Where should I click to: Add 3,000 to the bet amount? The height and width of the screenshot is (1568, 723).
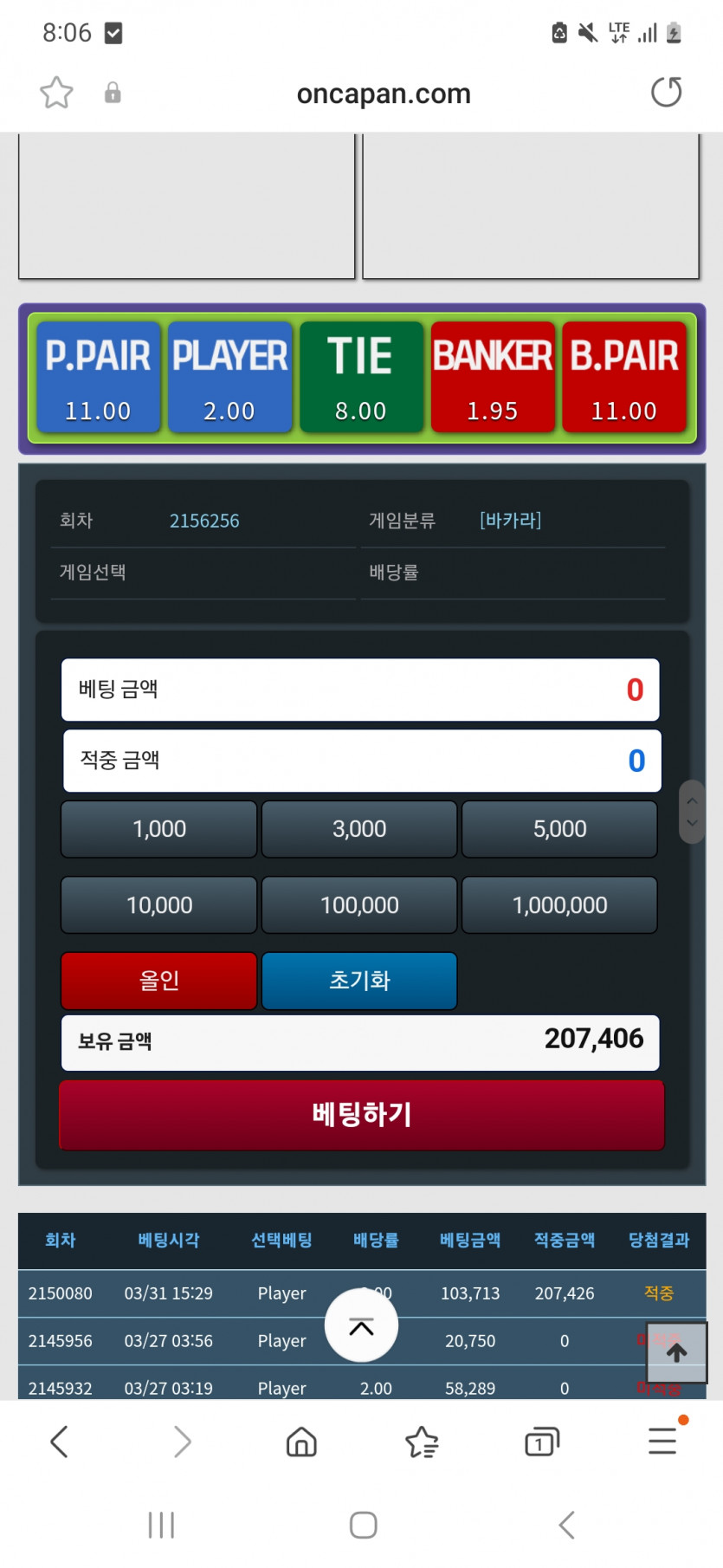click(359, 829)
